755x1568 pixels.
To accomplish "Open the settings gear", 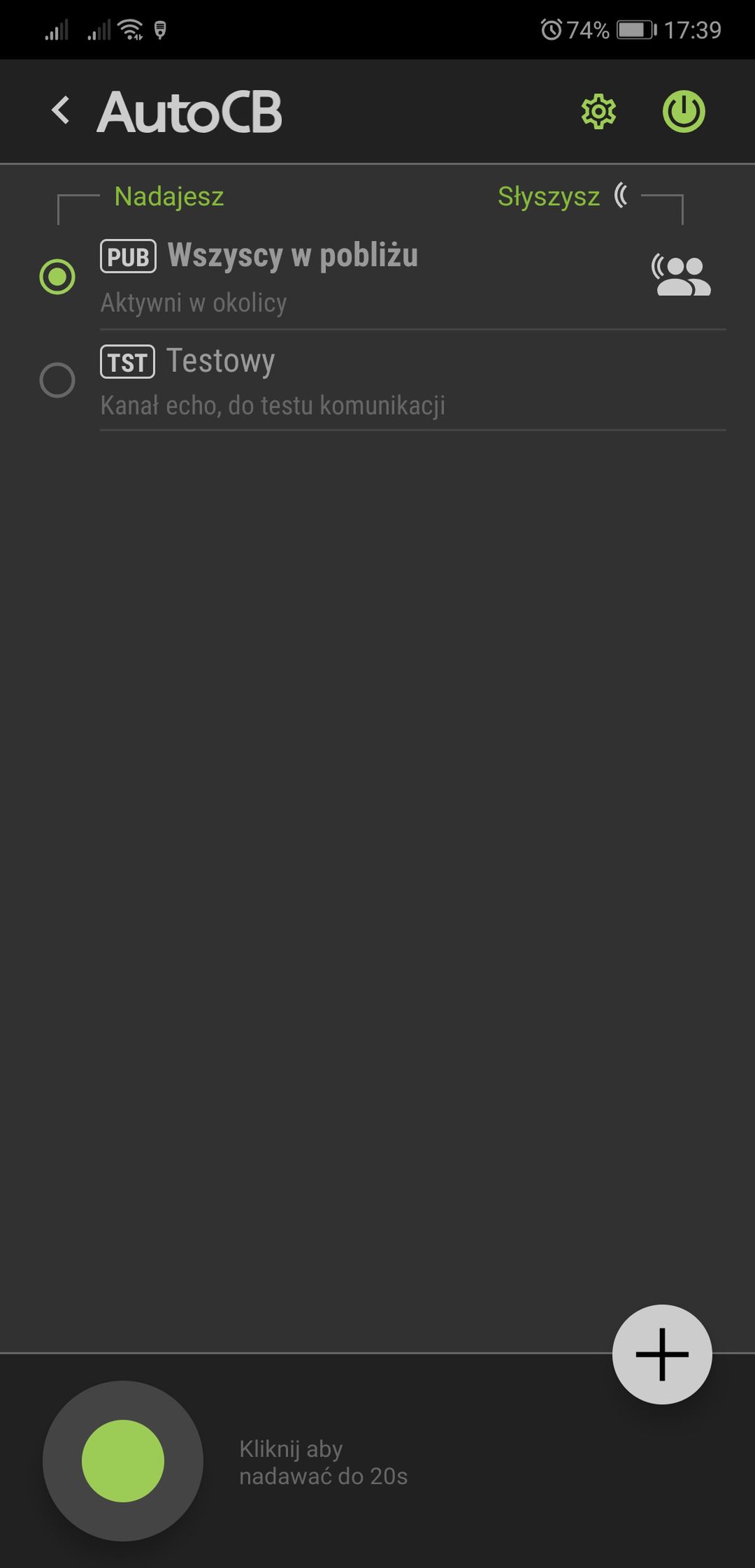I will (x=598, y=111).
